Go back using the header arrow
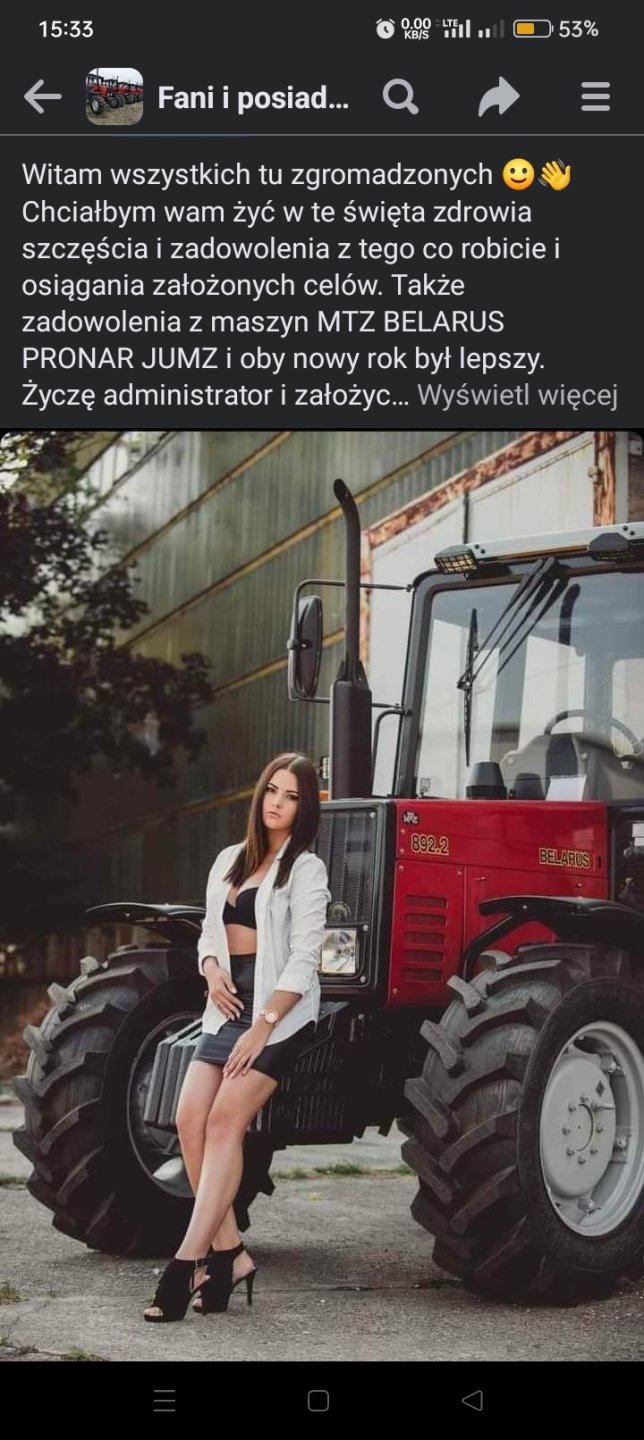 point(42,97)
